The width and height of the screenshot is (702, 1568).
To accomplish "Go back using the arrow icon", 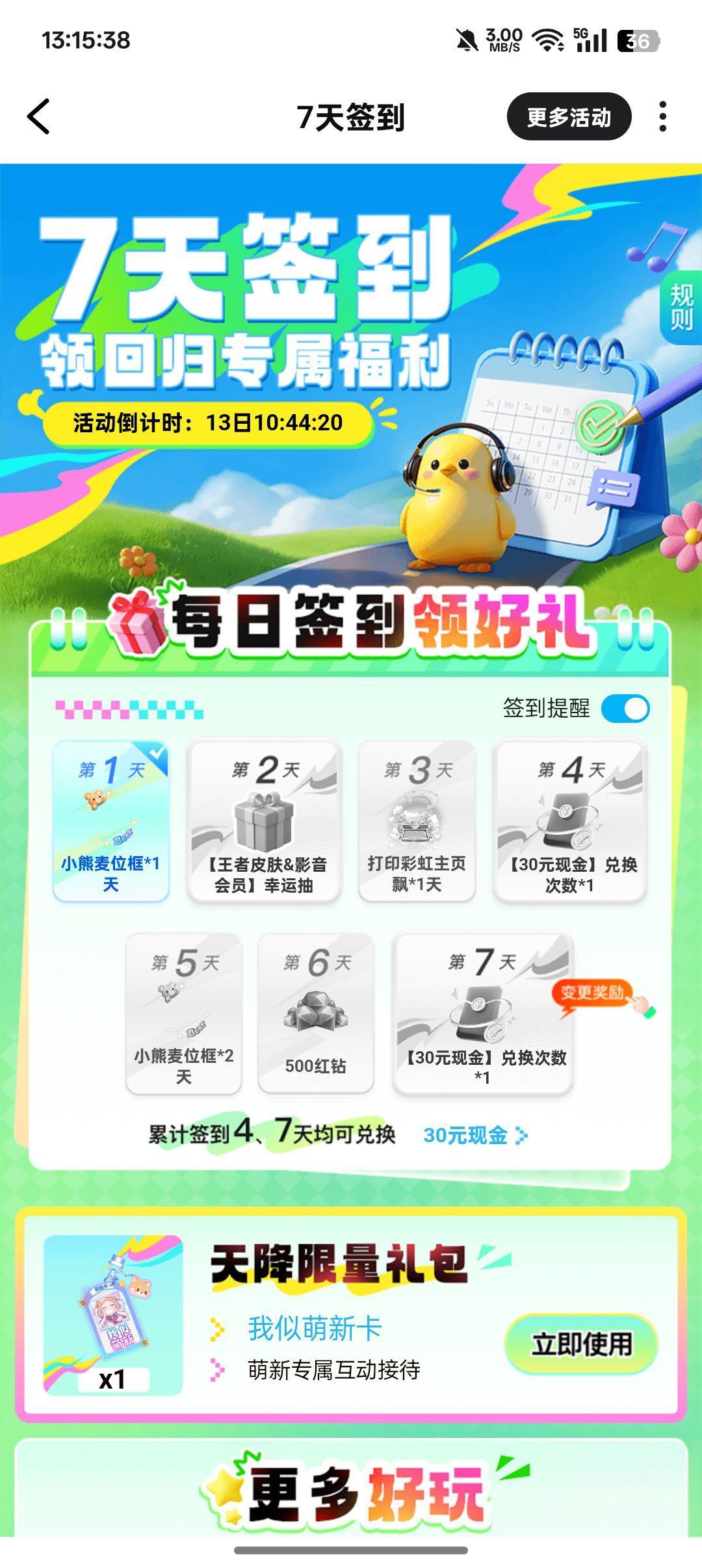I will [39, 117].
